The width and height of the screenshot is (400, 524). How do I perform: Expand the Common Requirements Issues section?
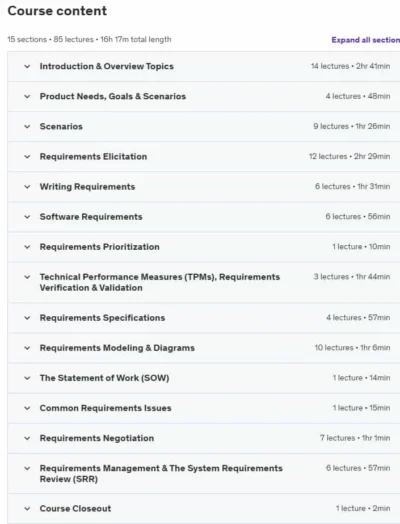204,408
